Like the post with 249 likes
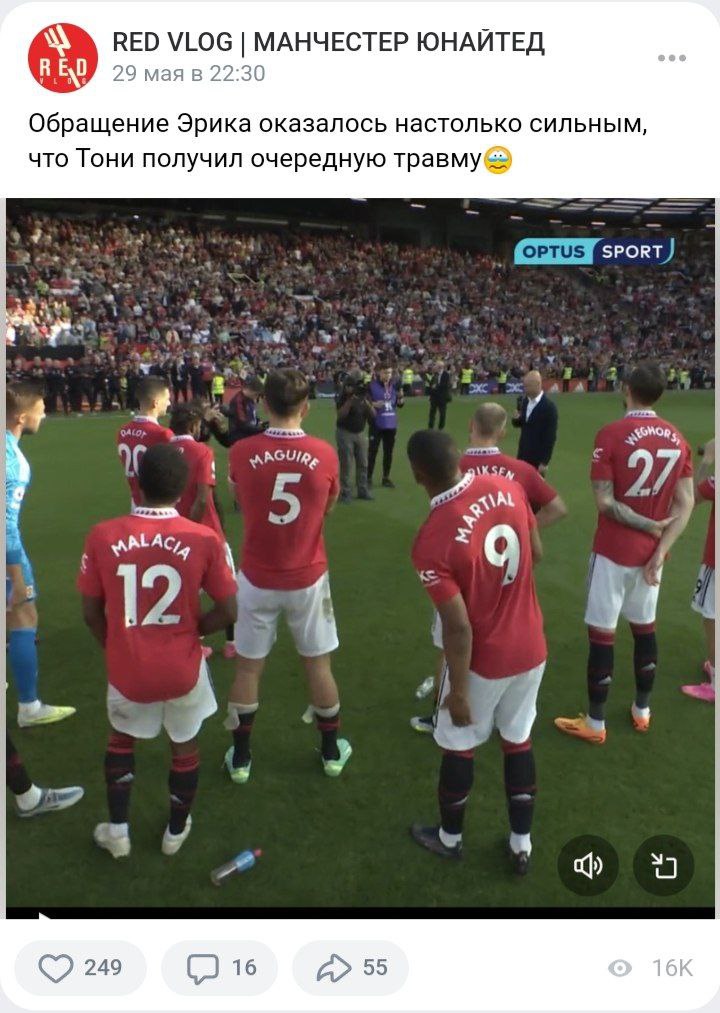This screenshot has height=1013, width=720. (81, 967)
